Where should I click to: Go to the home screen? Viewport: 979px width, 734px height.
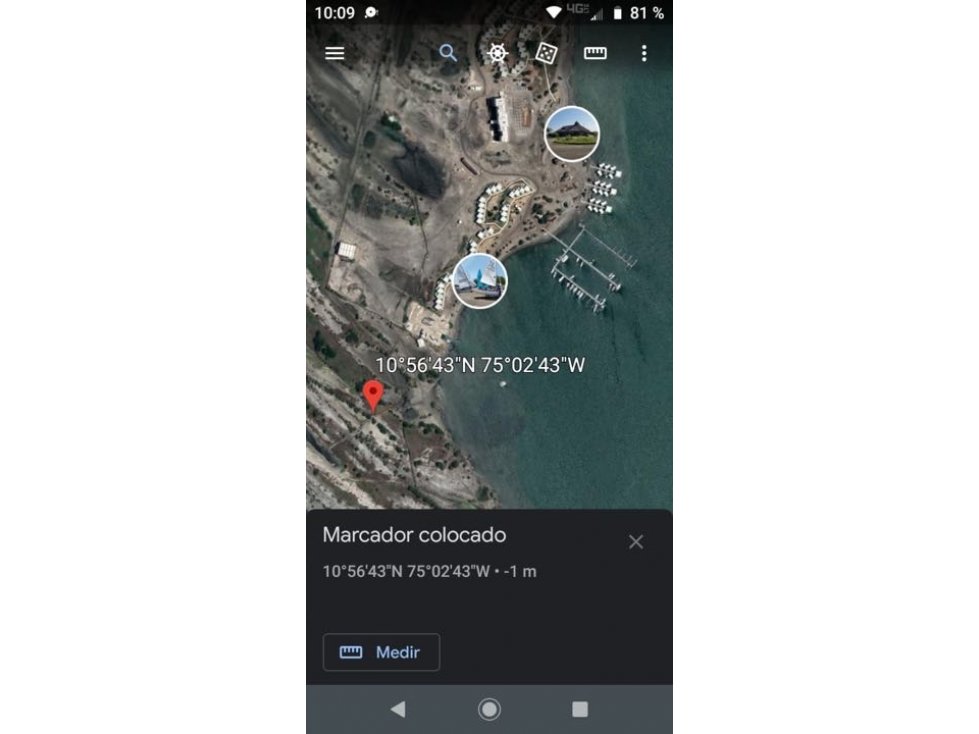pyautogui.click(x=489, y=709)
